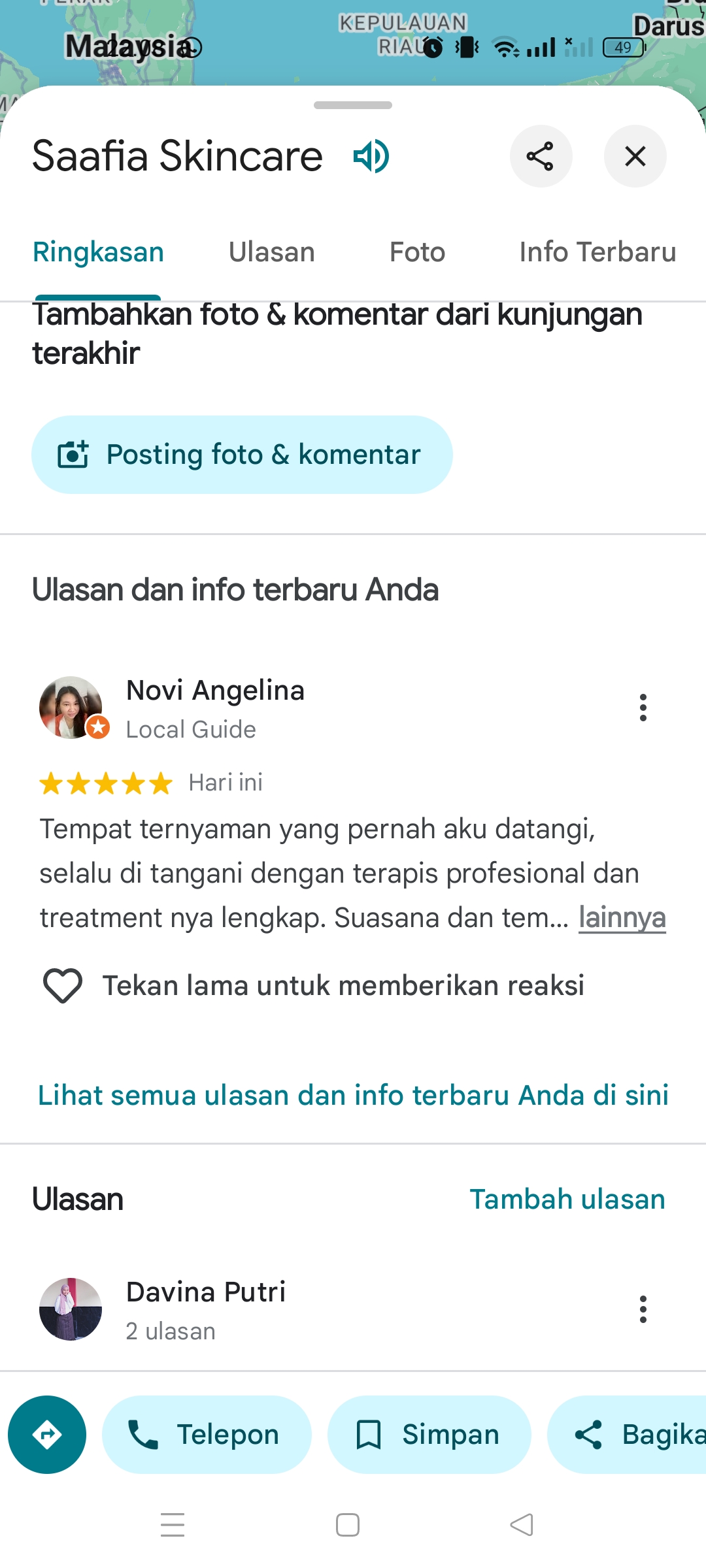Go back using the system back button
The height and width of the screenshot is (1568, 706).
[x=522, y=1525]
